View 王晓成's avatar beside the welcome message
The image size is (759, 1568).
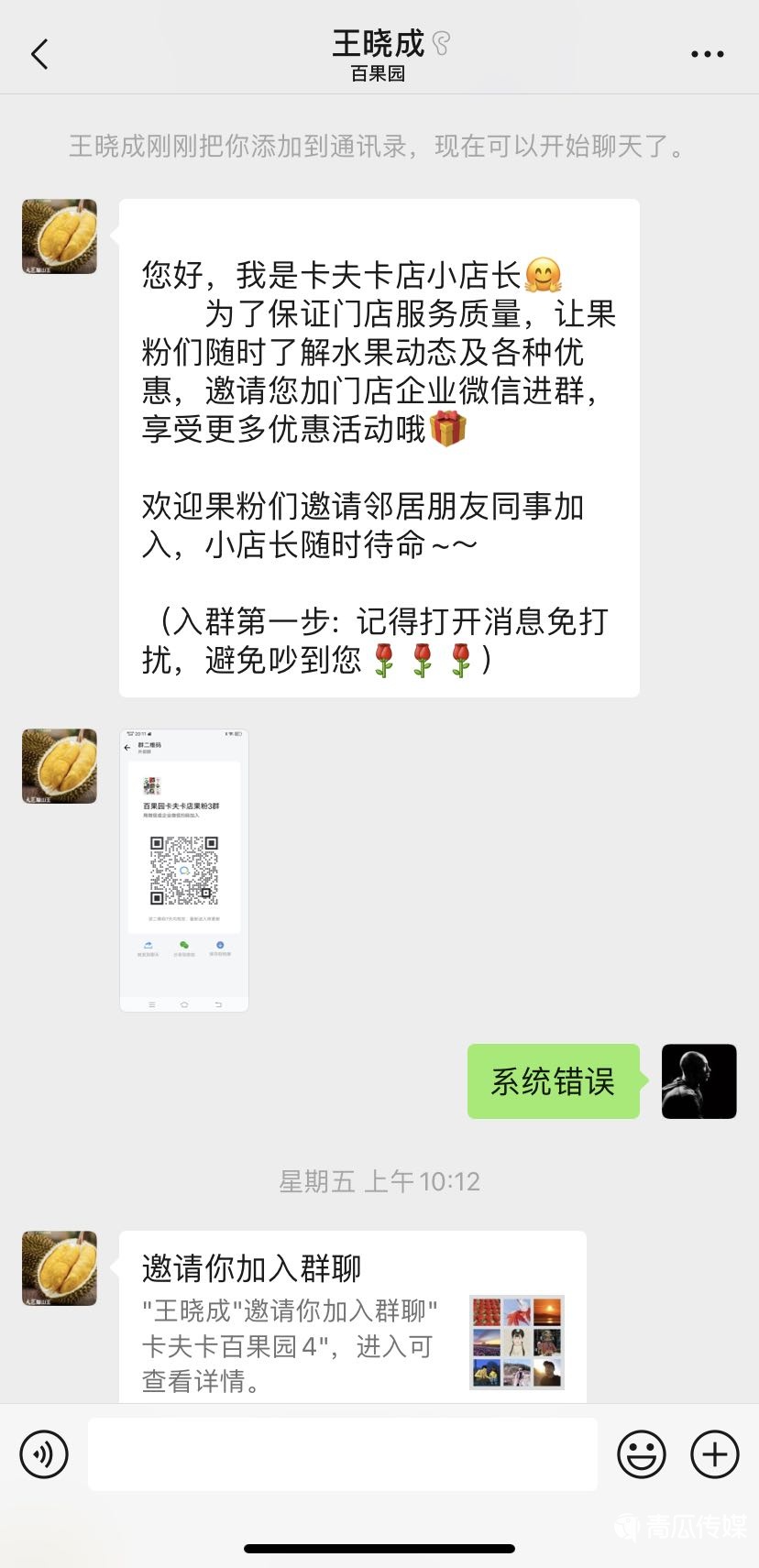coord(60,236)
